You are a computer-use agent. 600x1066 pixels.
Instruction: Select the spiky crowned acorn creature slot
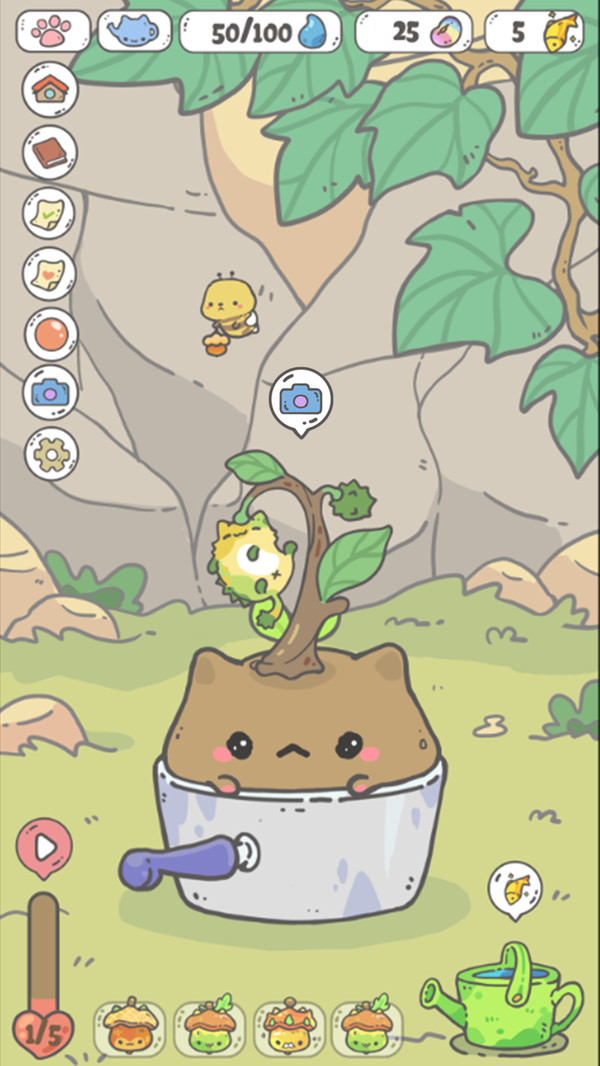(x=288, y=1028)
